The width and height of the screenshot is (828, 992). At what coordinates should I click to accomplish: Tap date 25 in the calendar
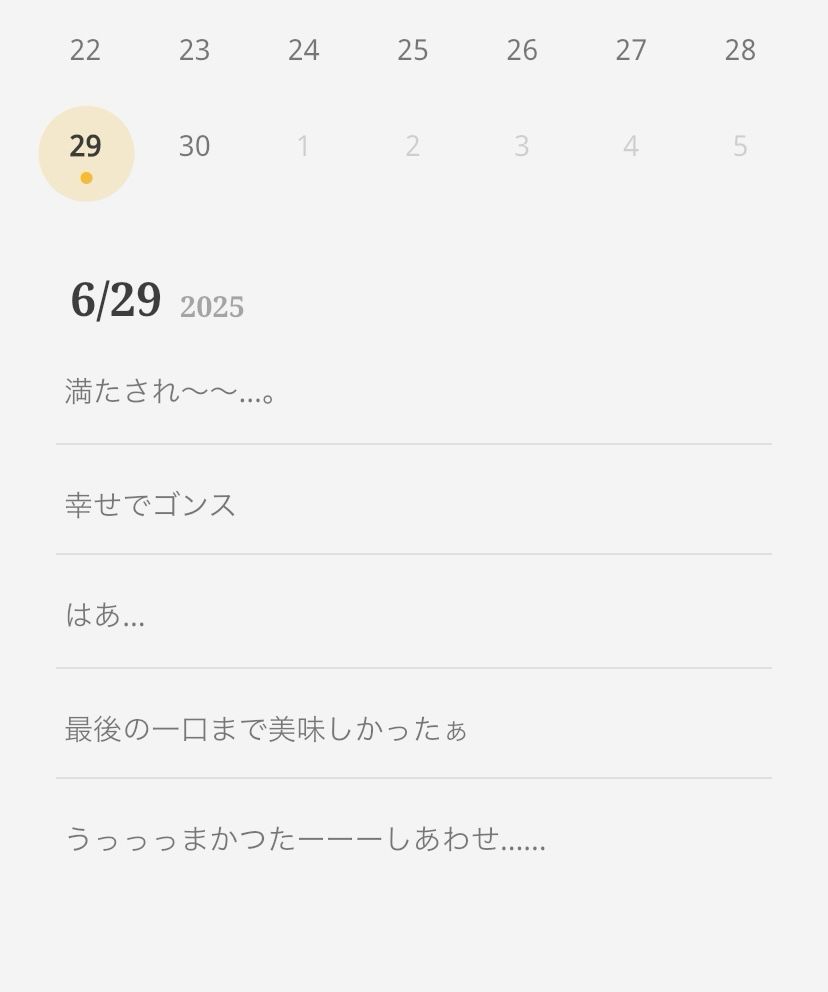[x=412, y=50]
